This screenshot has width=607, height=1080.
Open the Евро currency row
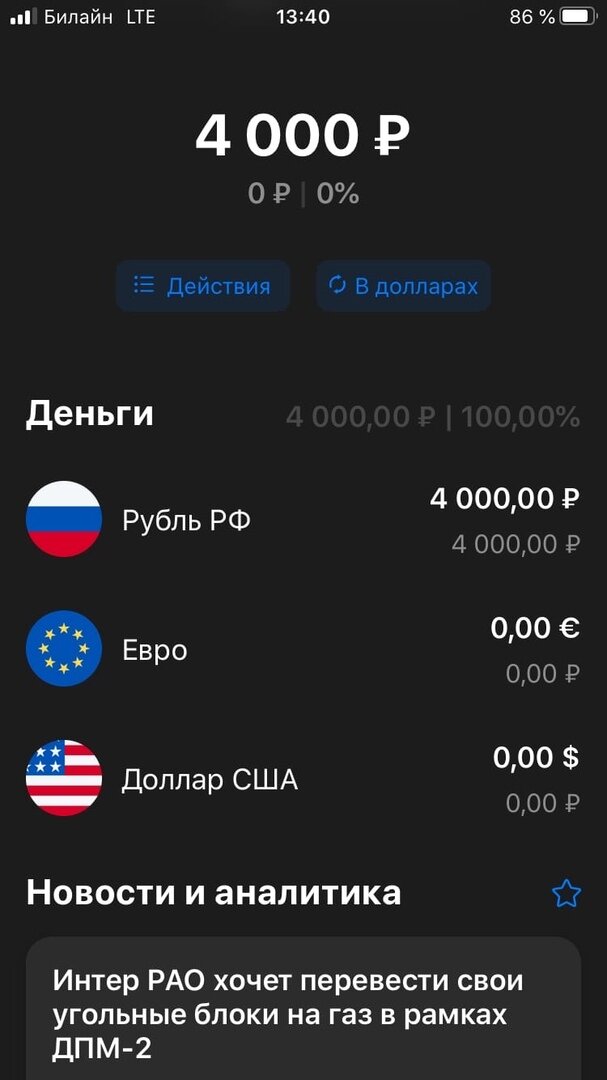[303, 650]
